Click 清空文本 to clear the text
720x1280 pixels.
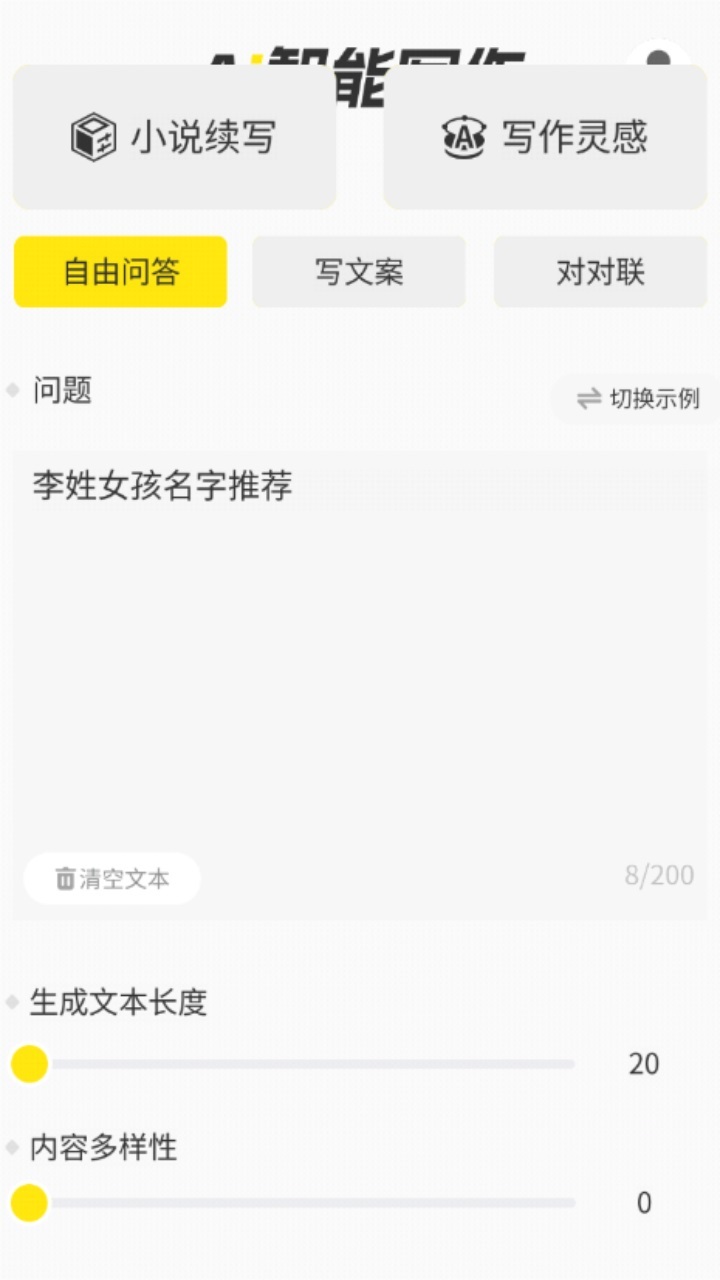click(110, 879)
